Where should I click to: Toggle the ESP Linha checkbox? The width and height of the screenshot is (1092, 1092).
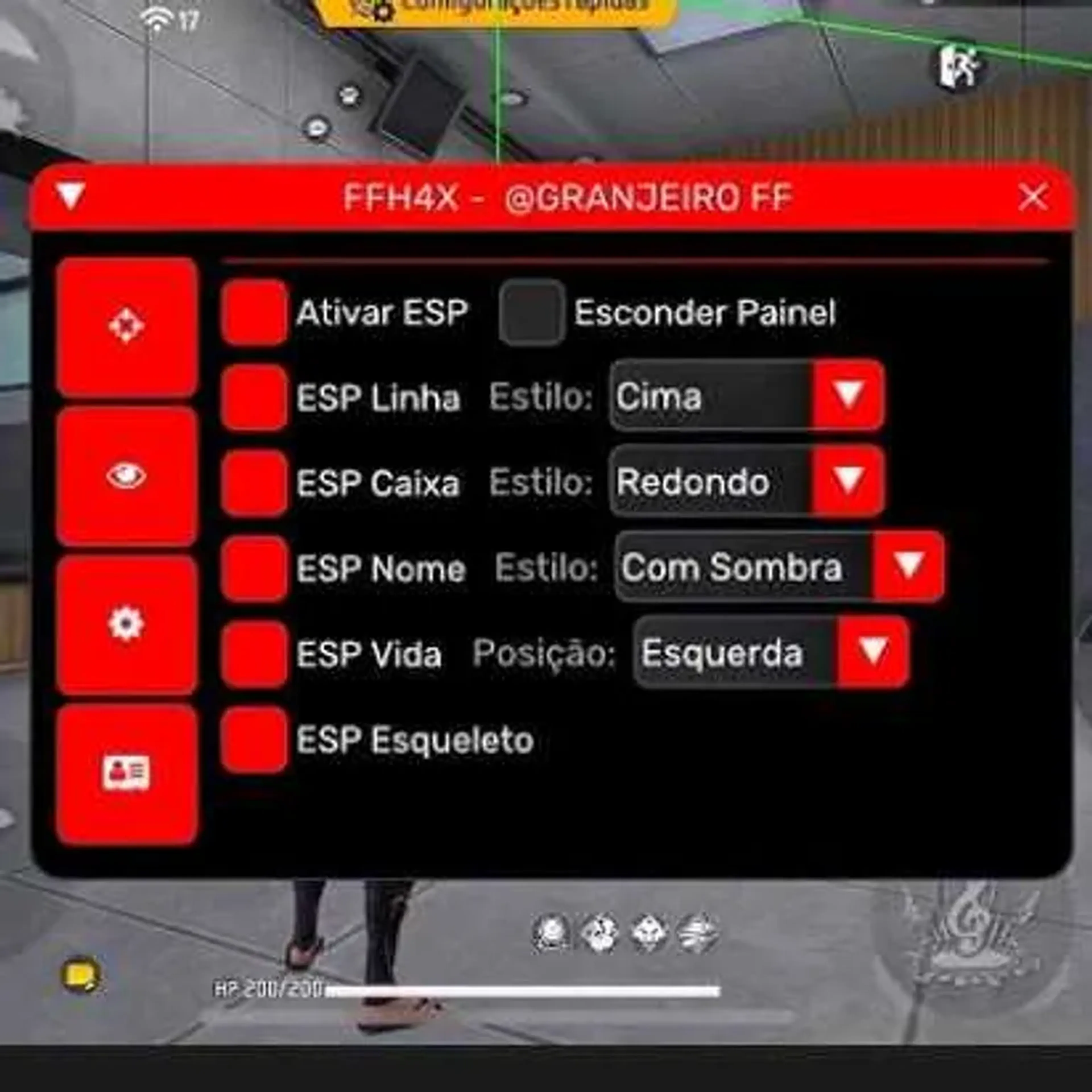[x=254, y=397]
